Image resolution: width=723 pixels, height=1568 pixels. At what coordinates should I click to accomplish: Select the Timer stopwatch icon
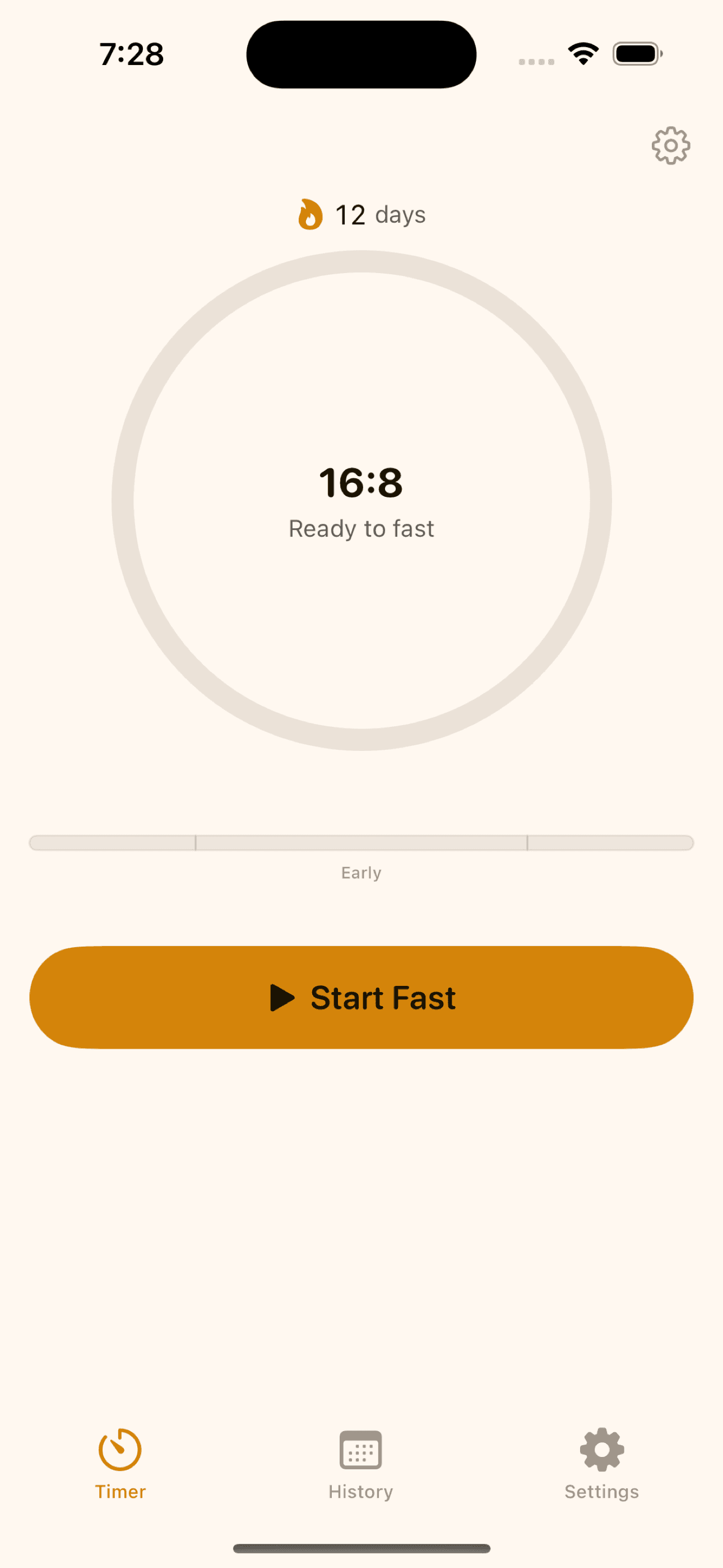pos(120,1451)
